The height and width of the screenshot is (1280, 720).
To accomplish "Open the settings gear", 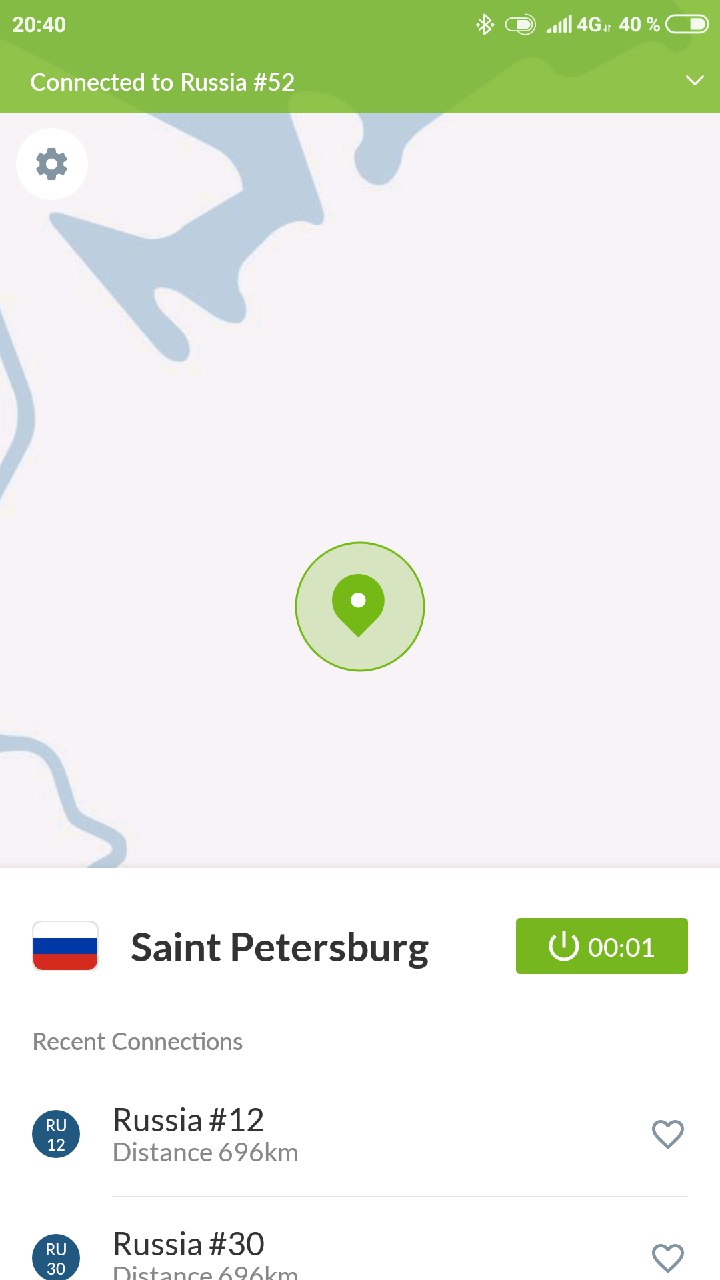I will (52, 164).
